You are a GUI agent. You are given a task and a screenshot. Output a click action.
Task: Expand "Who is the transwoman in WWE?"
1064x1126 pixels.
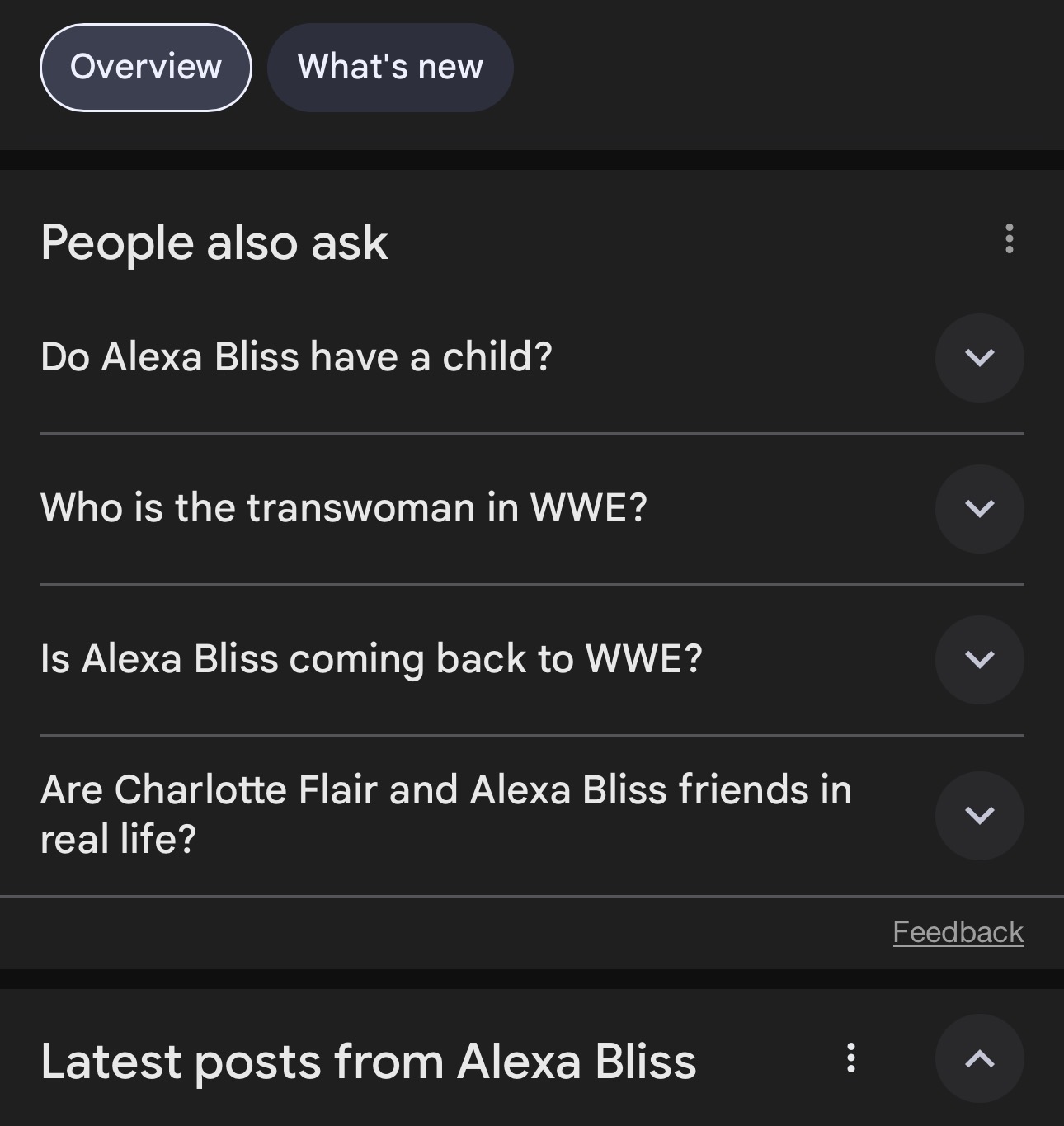979,509
